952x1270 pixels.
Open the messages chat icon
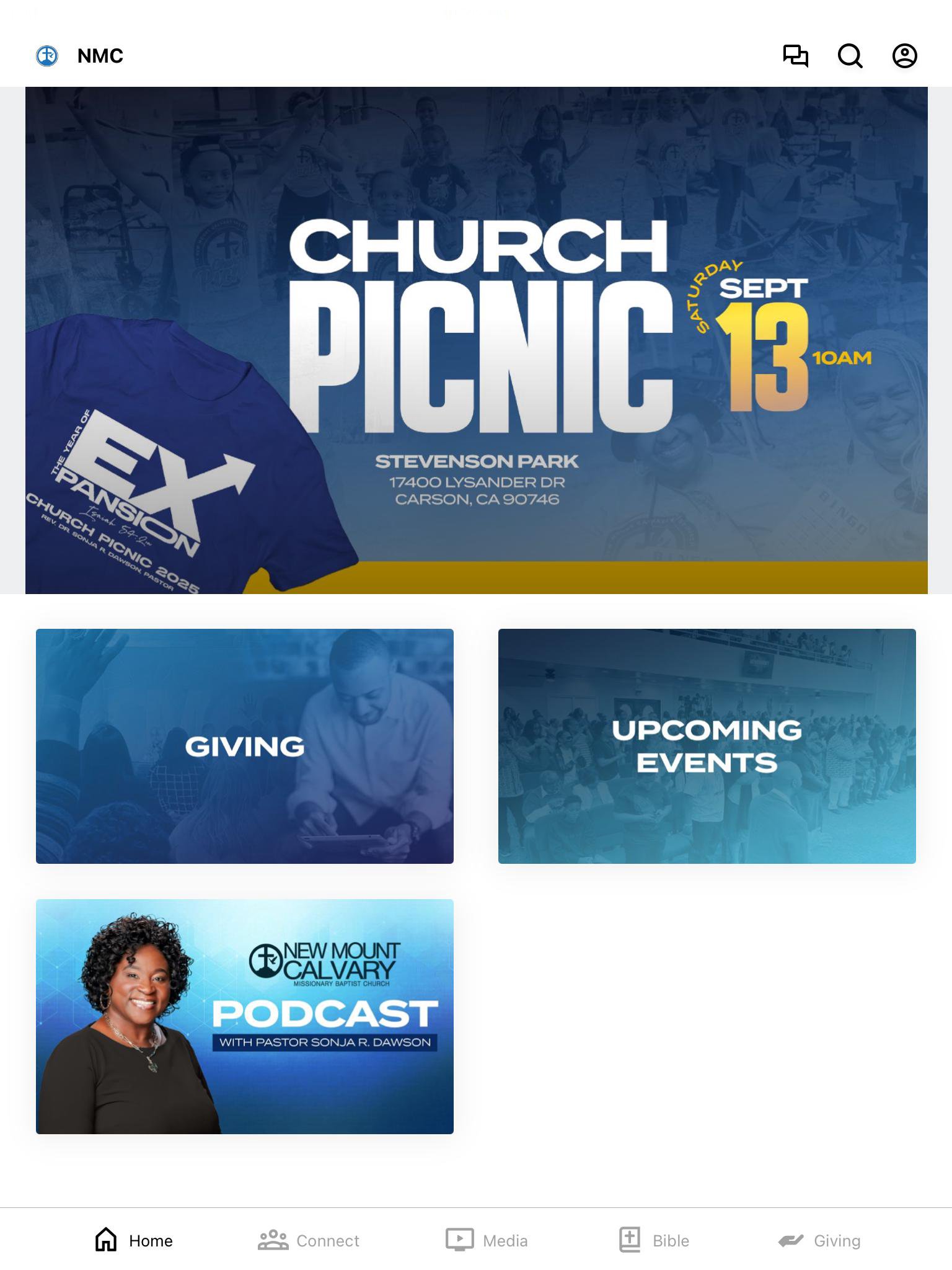tap(796, 56)
